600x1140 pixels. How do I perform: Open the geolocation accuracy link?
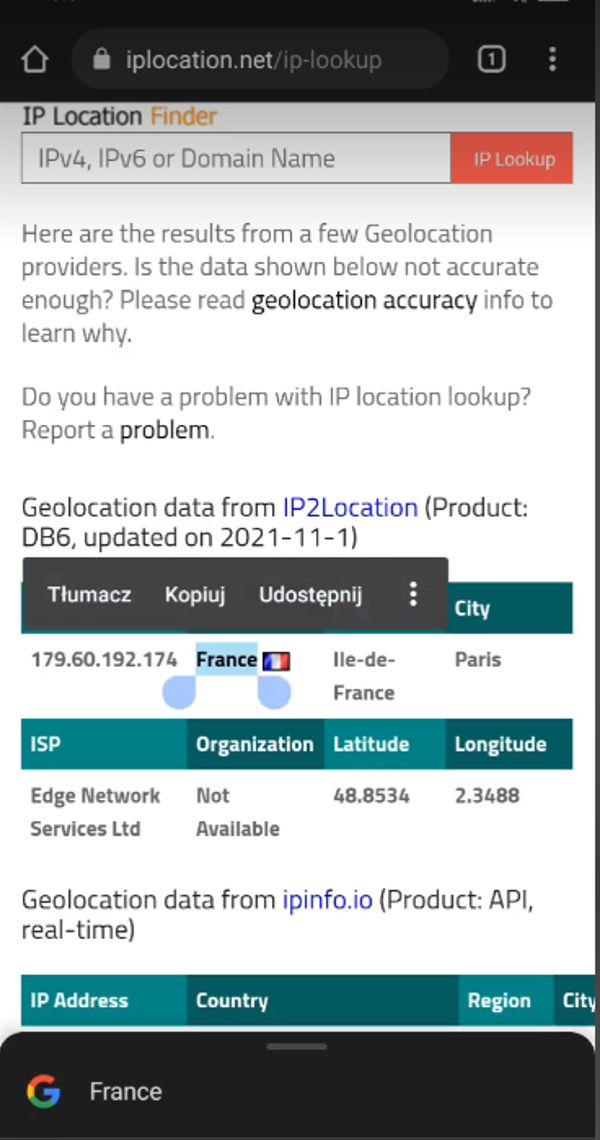coord(363,300)
